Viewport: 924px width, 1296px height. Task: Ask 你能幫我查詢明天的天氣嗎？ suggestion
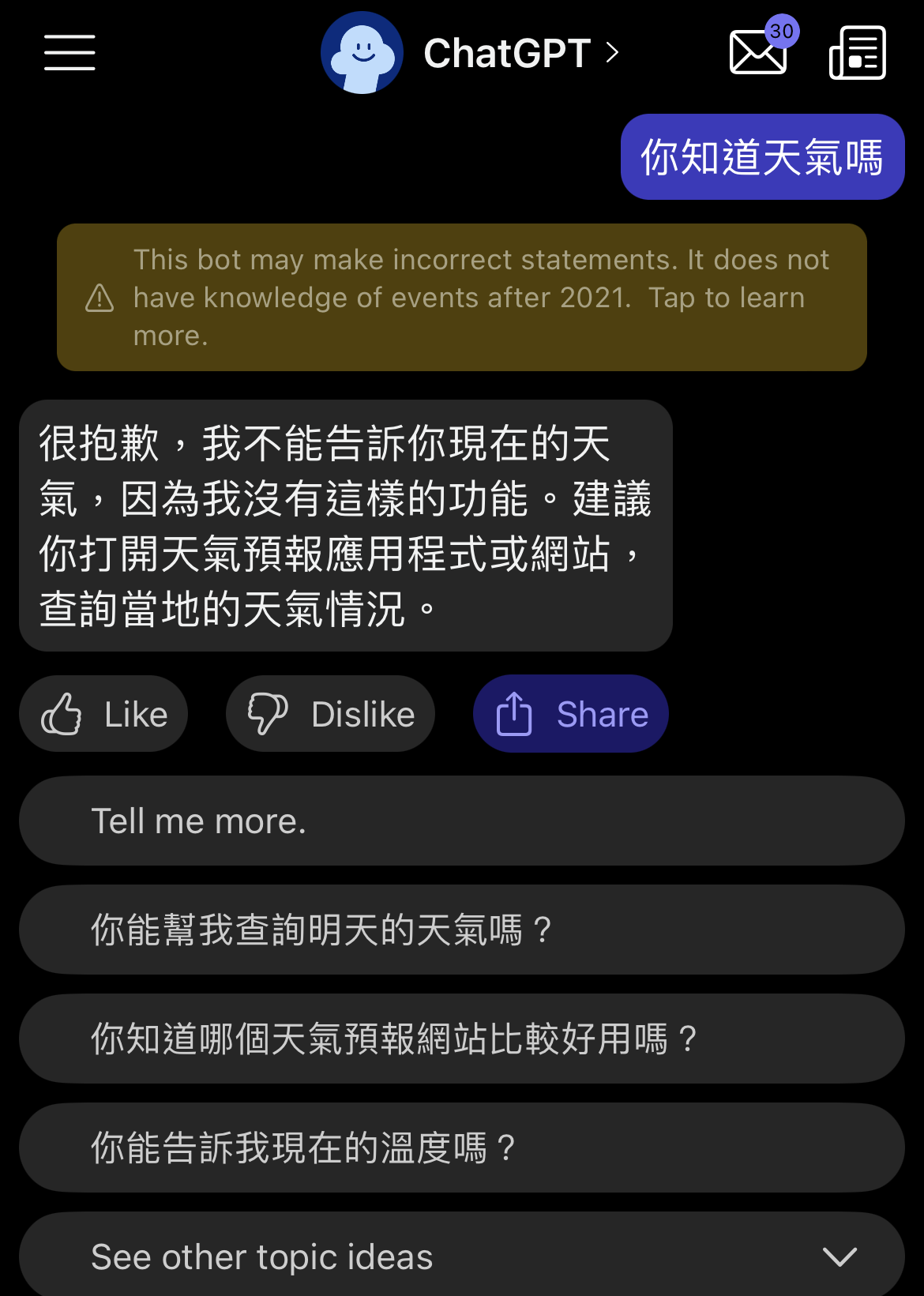(x=461, y=930)
